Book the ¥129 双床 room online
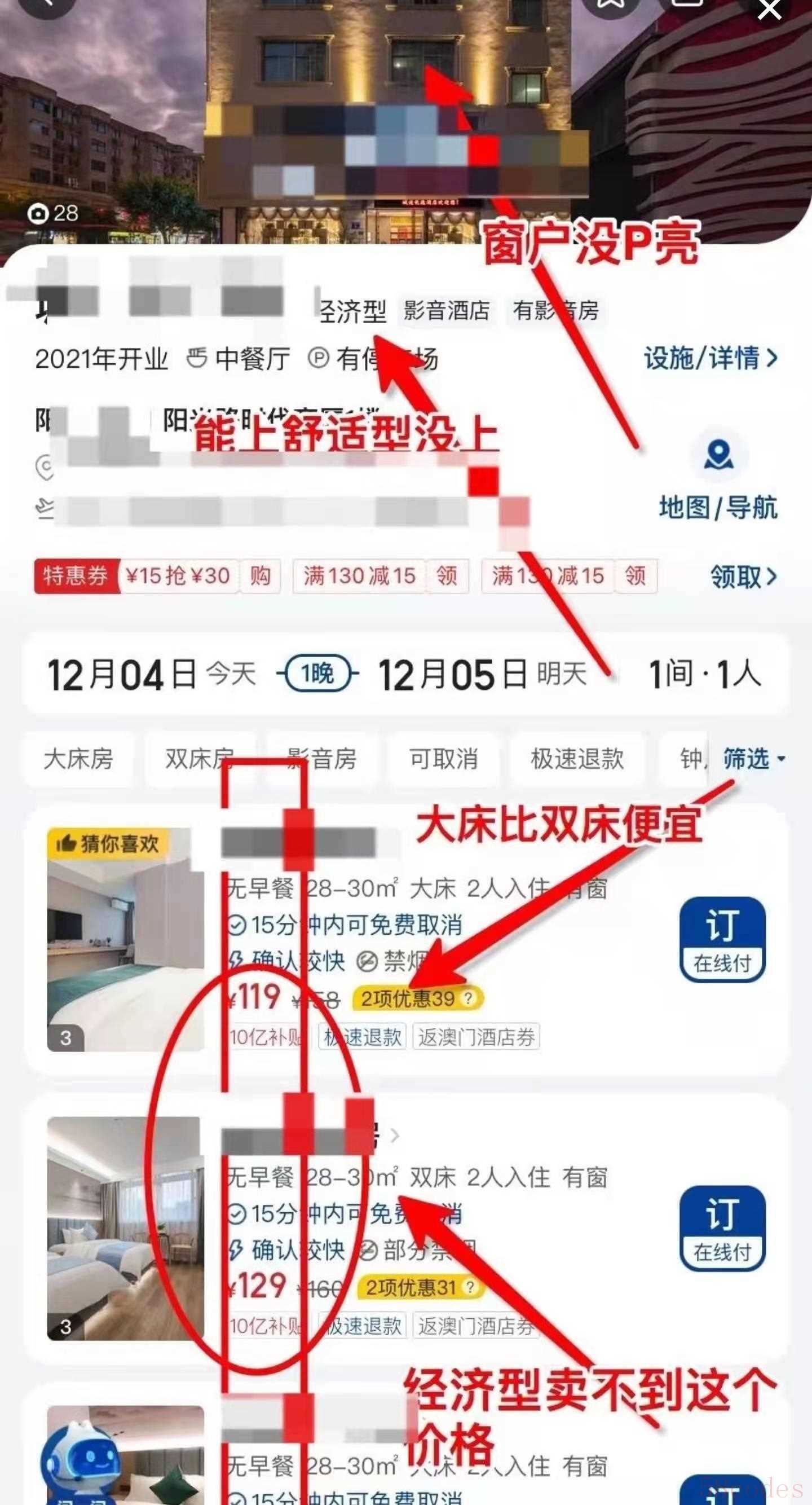 (x=722, y=1228)
